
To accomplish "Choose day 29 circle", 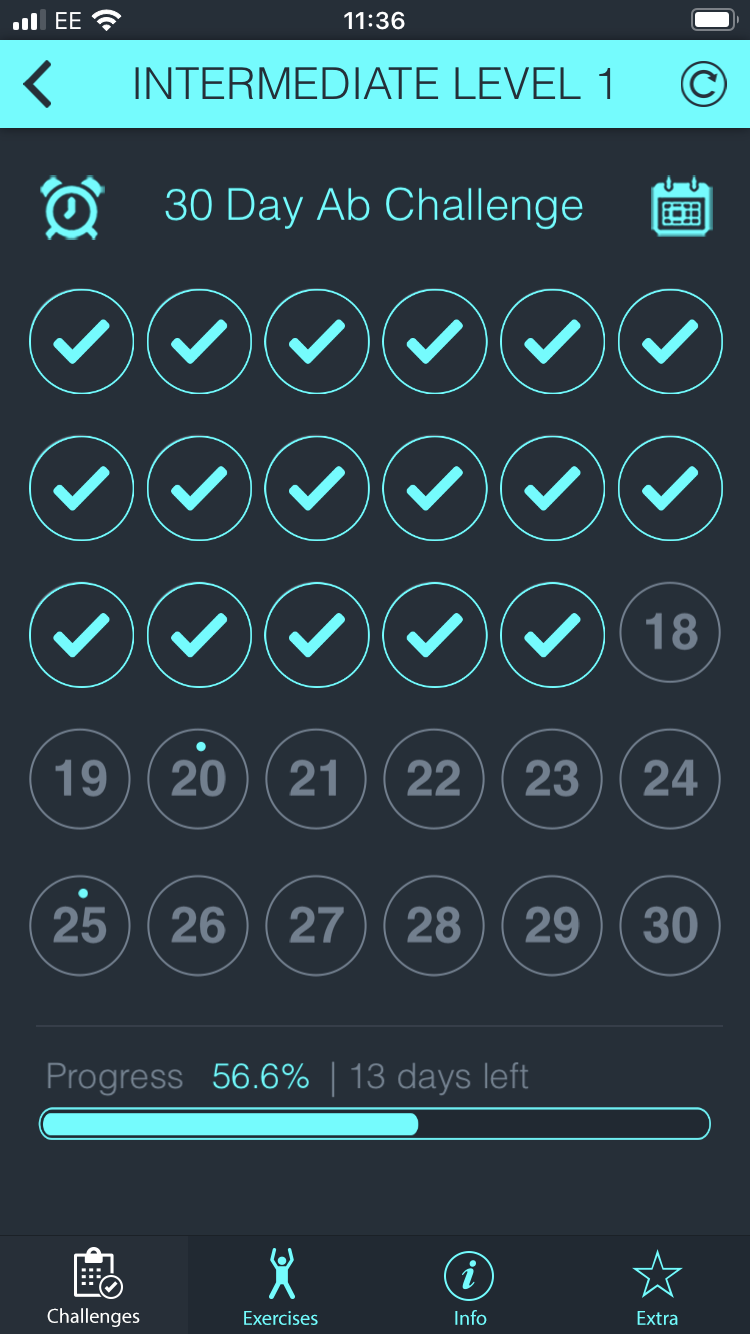I will (552, 926).
